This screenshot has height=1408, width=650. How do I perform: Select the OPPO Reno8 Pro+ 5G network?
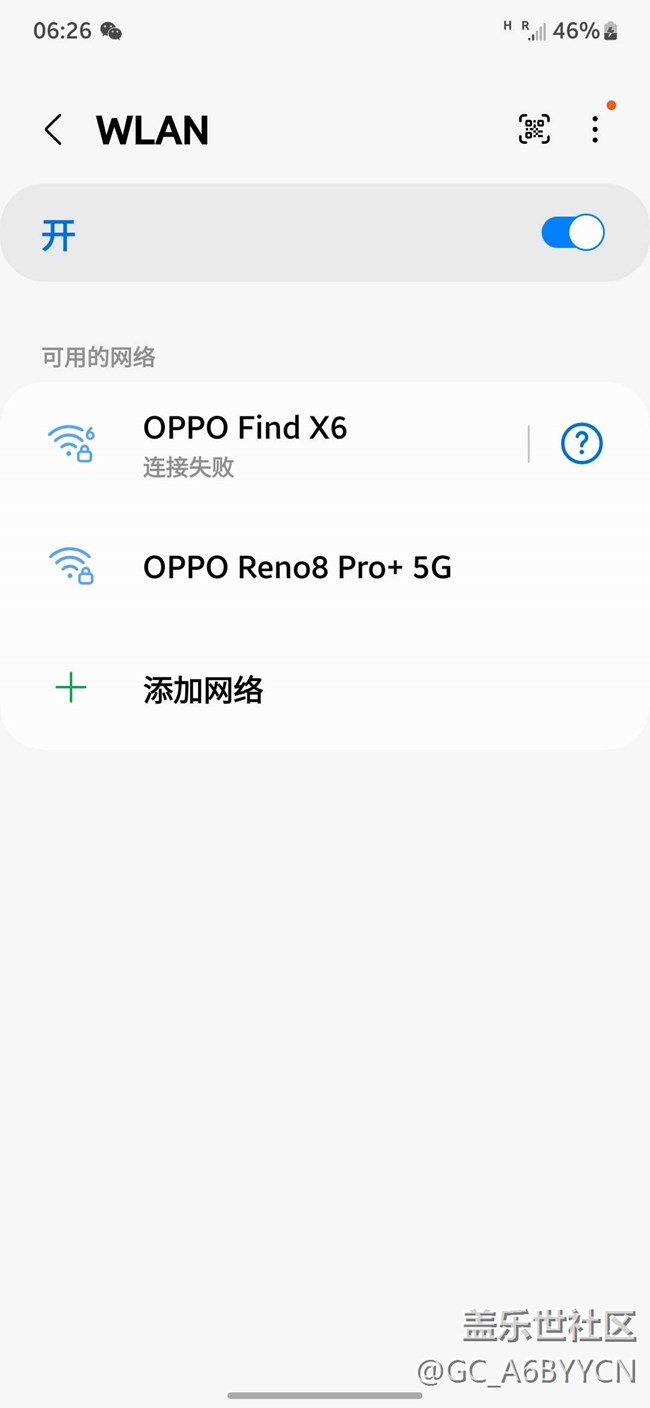coord(325,567)
